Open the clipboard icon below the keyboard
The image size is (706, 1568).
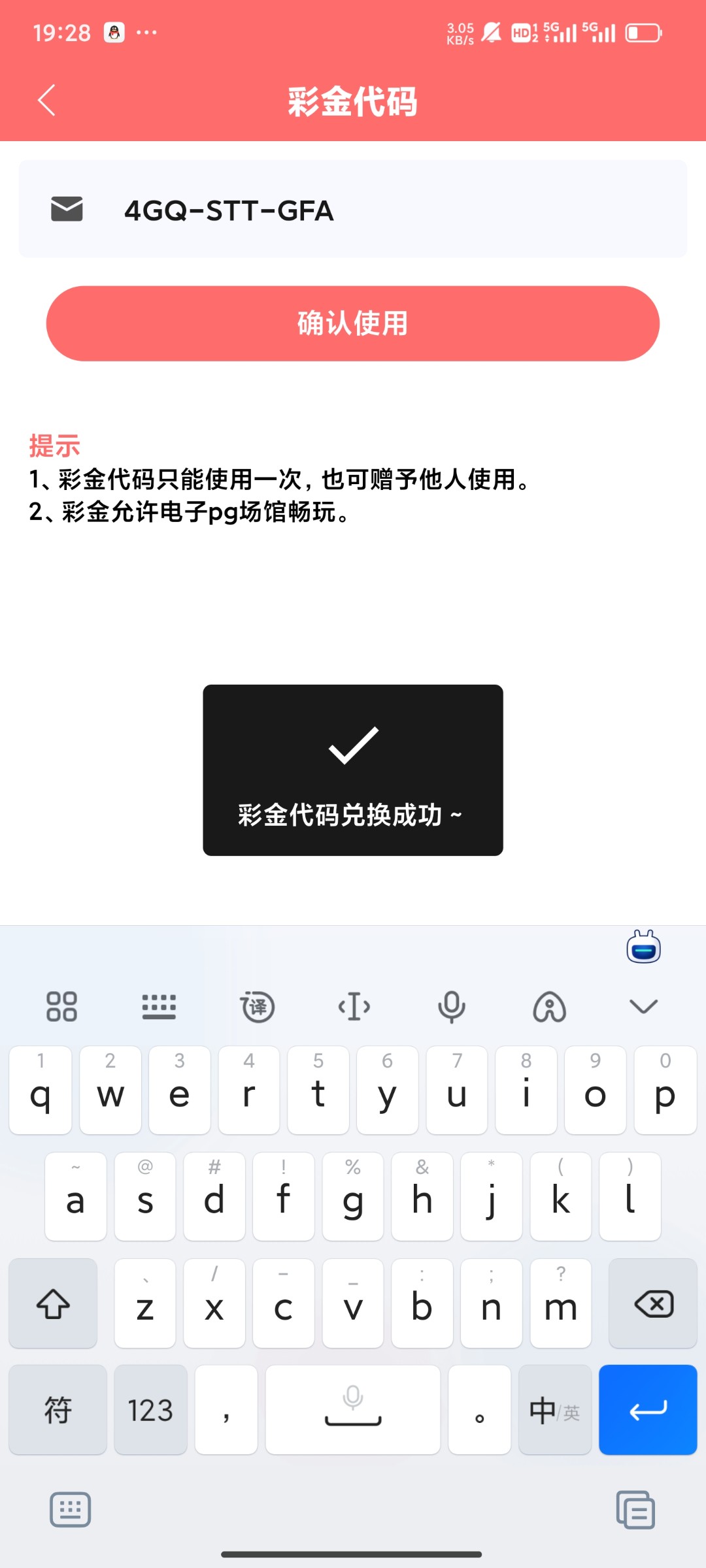(635, 1509)
